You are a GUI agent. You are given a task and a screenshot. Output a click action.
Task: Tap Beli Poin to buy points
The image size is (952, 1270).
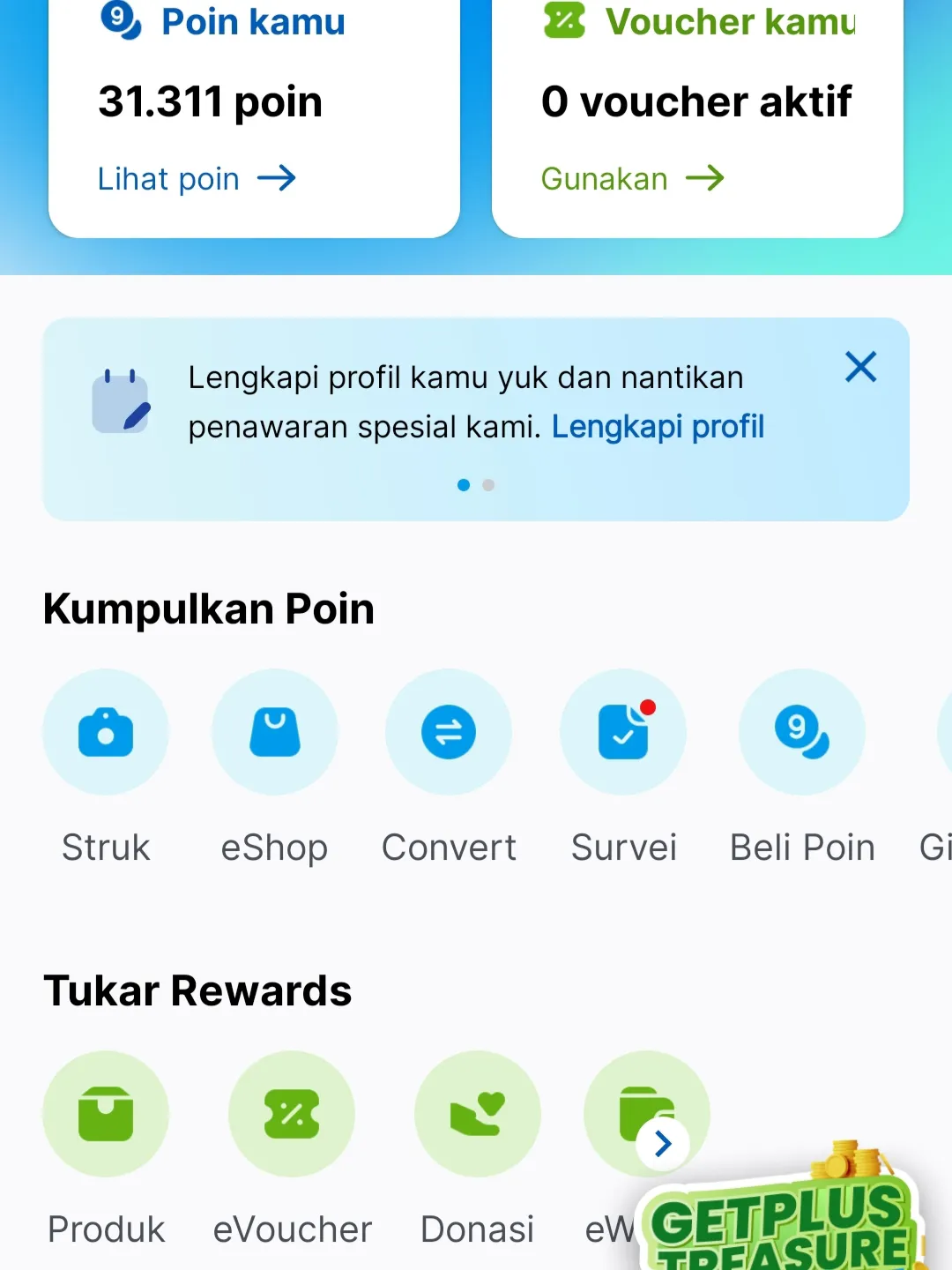(801, 733)
